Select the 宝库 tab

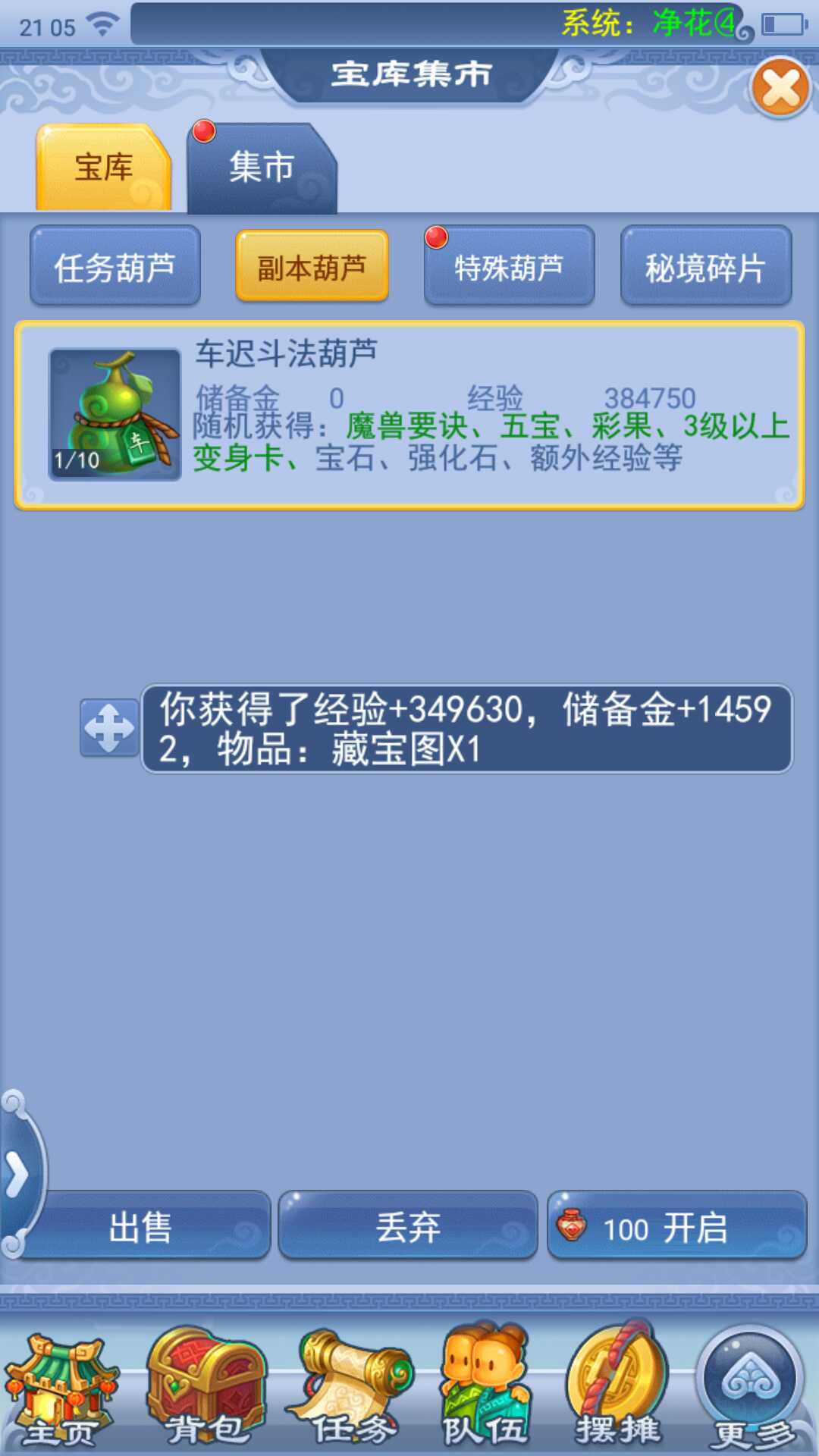coord(104,168)
